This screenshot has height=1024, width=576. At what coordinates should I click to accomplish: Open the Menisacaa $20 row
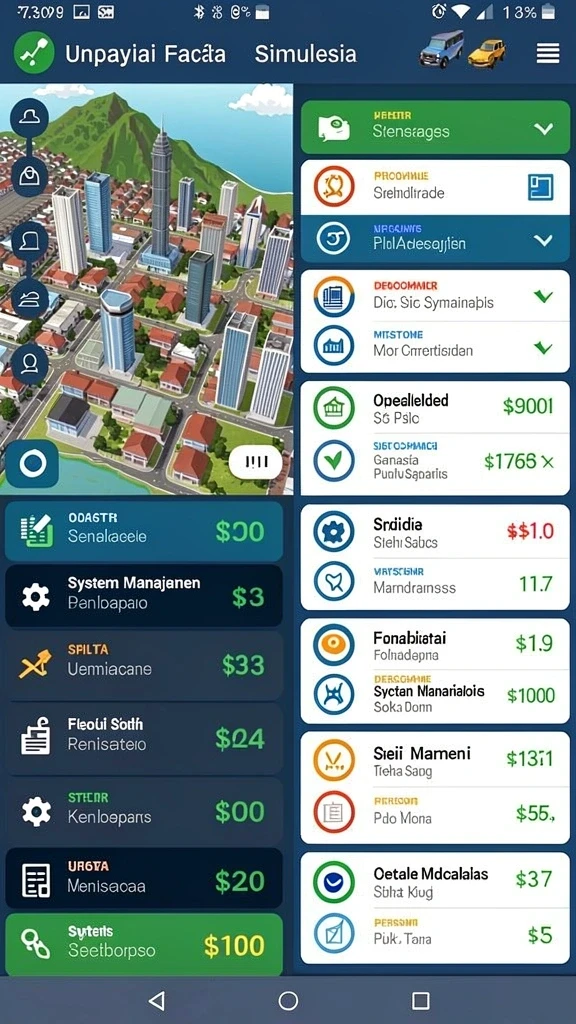coord(144,880)
